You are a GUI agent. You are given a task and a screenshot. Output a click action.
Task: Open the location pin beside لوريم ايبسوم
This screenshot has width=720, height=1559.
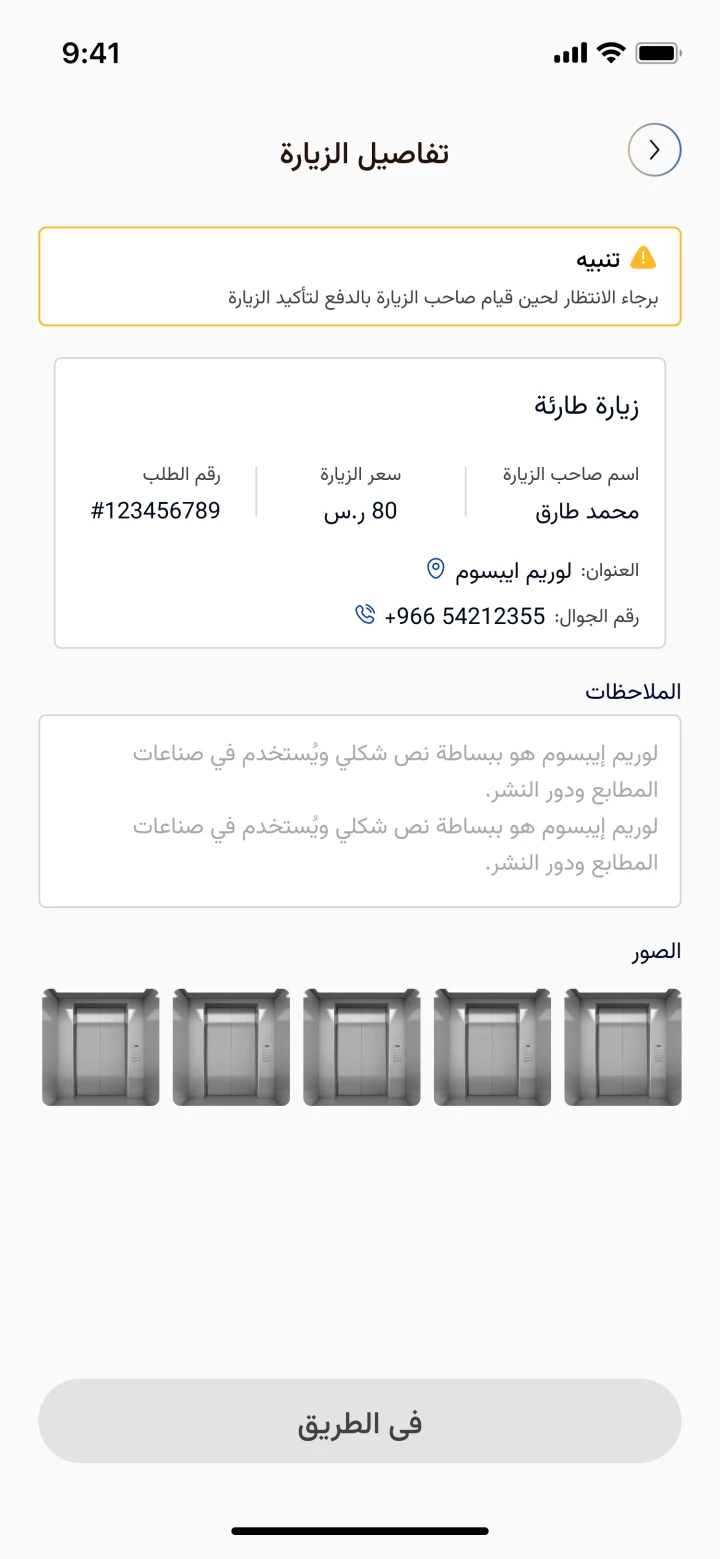[x=435, y=569]
